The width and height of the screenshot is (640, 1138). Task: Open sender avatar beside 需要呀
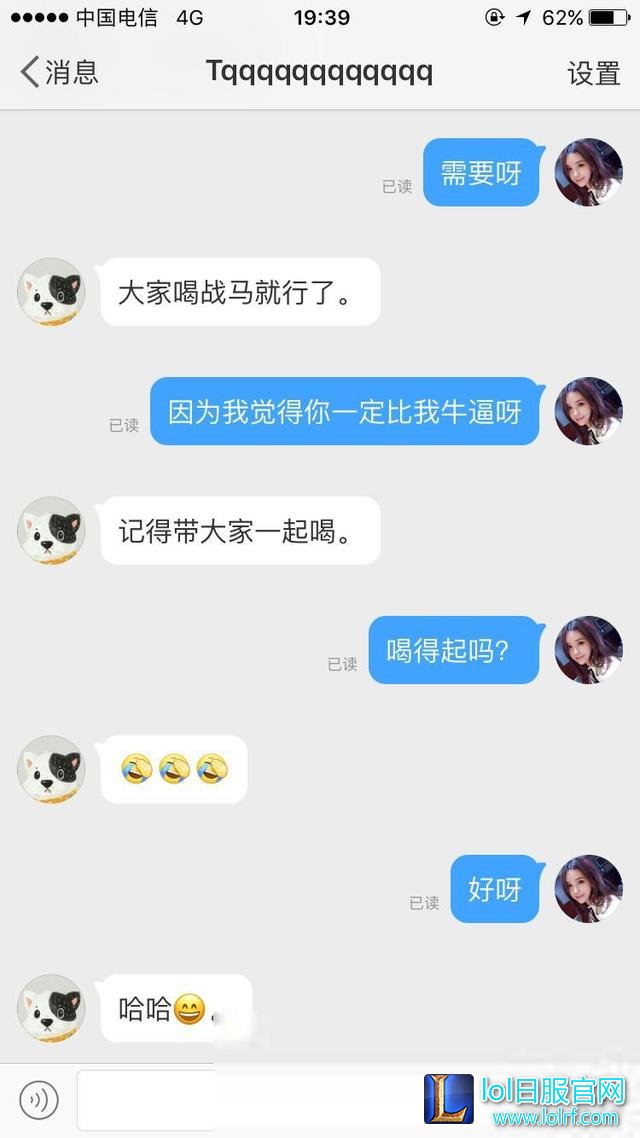588,173
